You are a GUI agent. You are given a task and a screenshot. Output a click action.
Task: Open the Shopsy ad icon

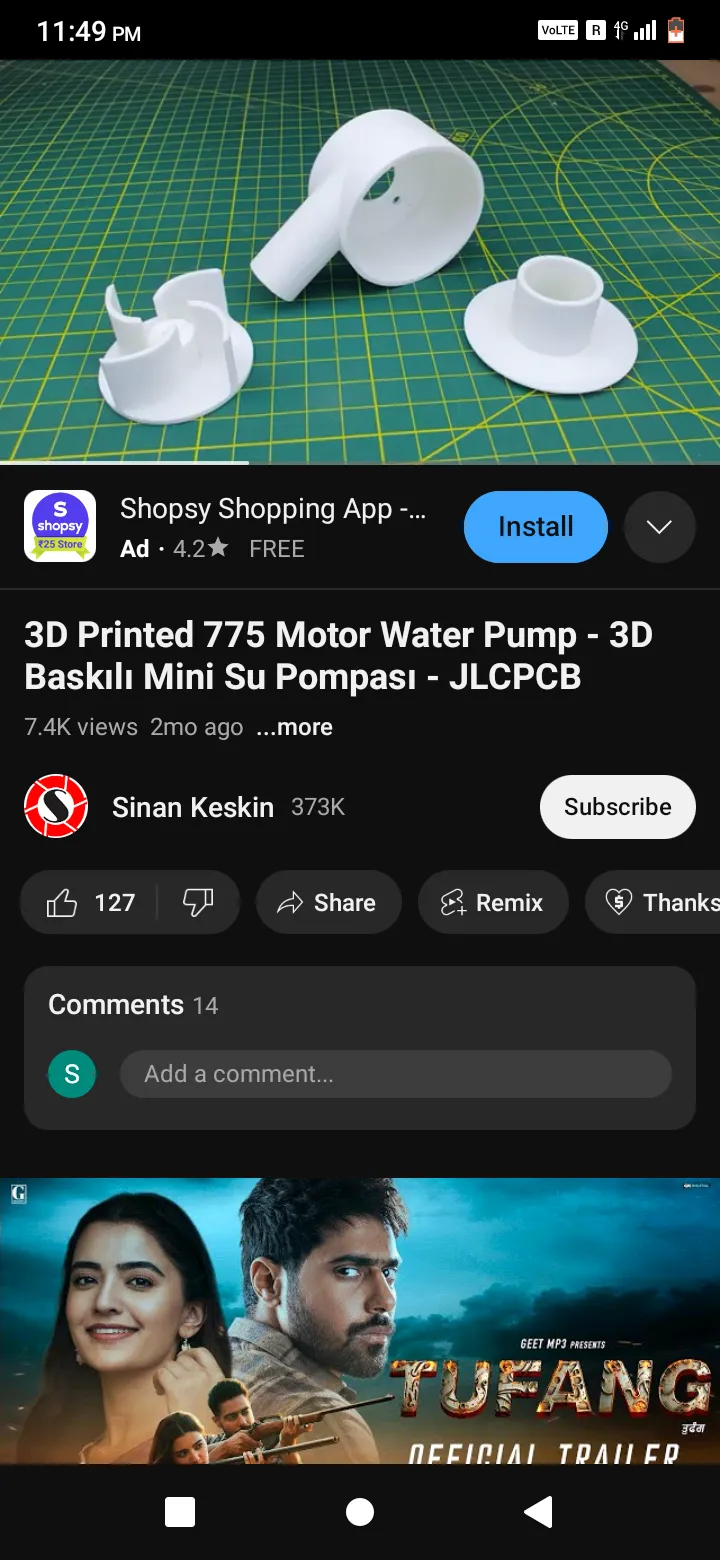click(60, 526)
